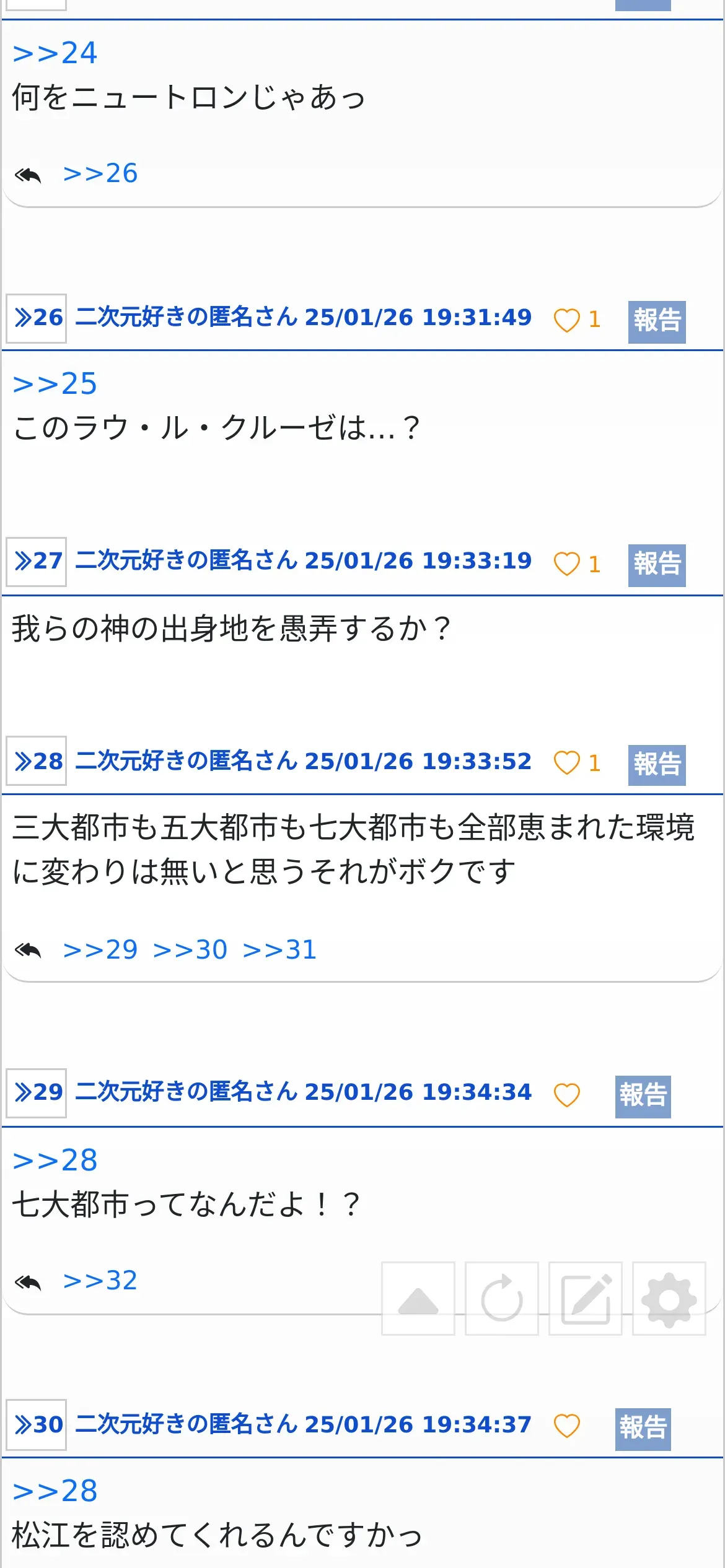The width and height of the screenshot is (725, 1568).
Task: Report post 28 with 報告 button
Action: [657, 765]
